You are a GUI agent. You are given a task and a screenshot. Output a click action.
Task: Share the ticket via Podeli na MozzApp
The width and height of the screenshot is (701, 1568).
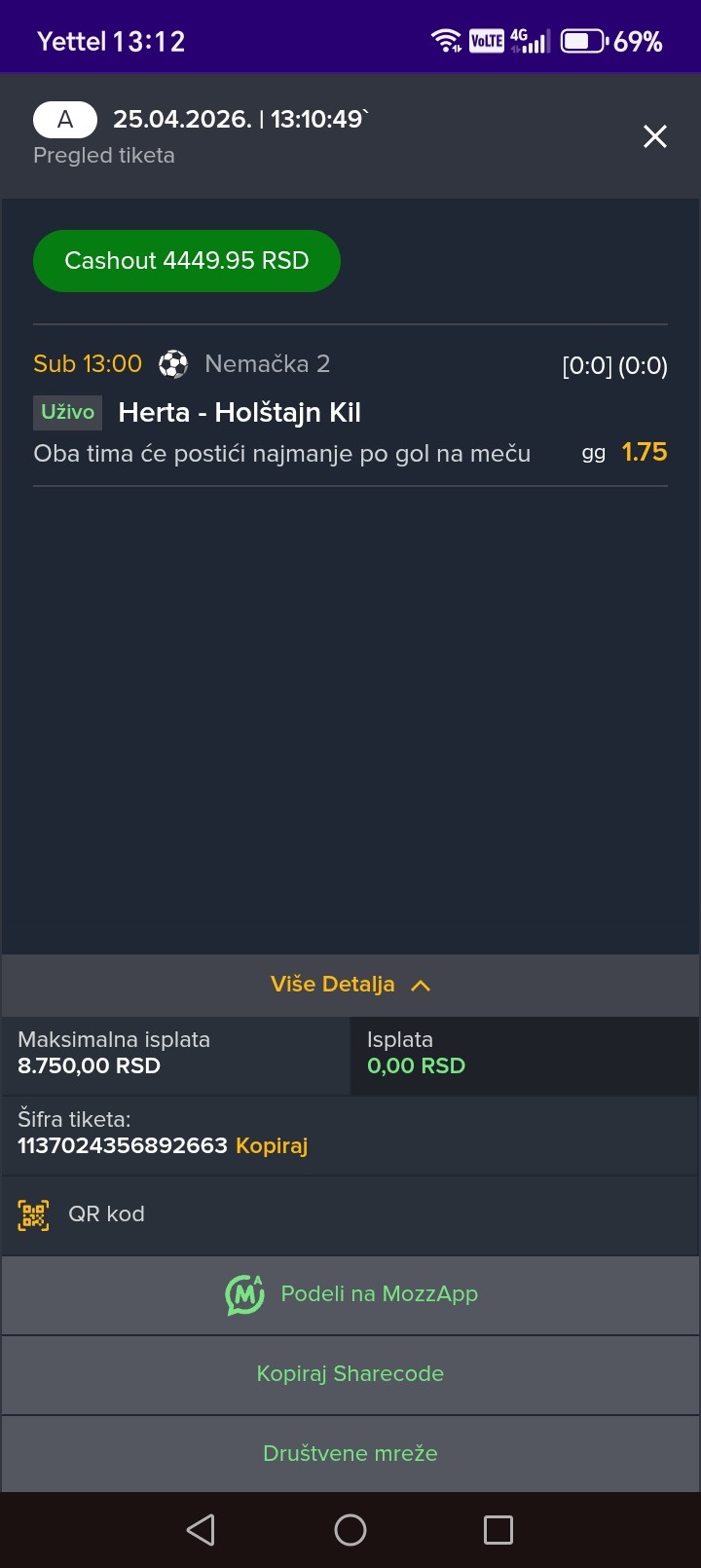pyautogui.click(x=350, y=1294)
